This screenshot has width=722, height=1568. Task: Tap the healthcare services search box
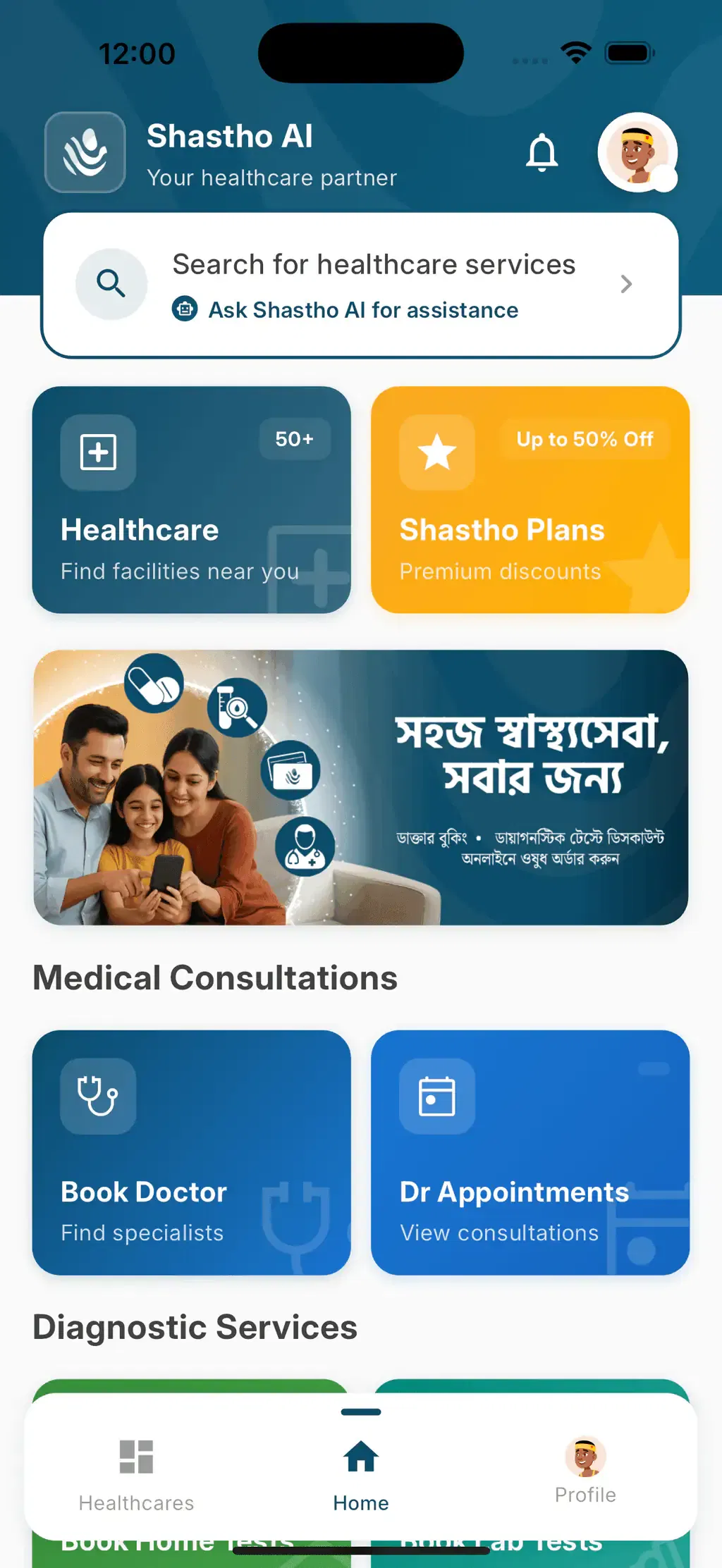(361, 285)
